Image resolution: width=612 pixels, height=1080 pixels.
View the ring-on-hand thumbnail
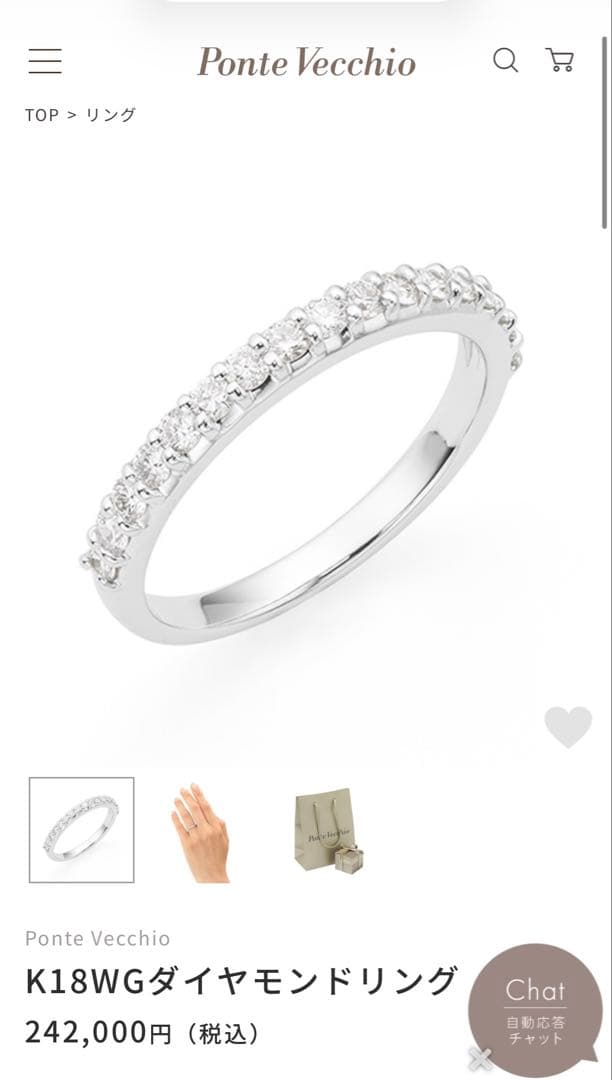199,830
